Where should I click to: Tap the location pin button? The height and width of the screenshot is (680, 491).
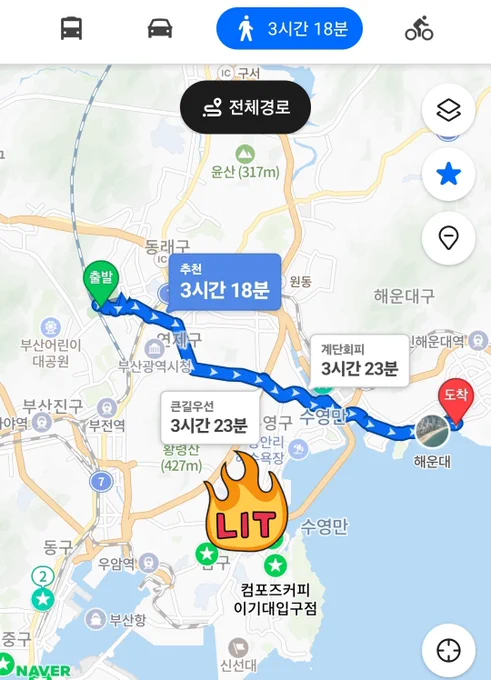tap(448, 238)
